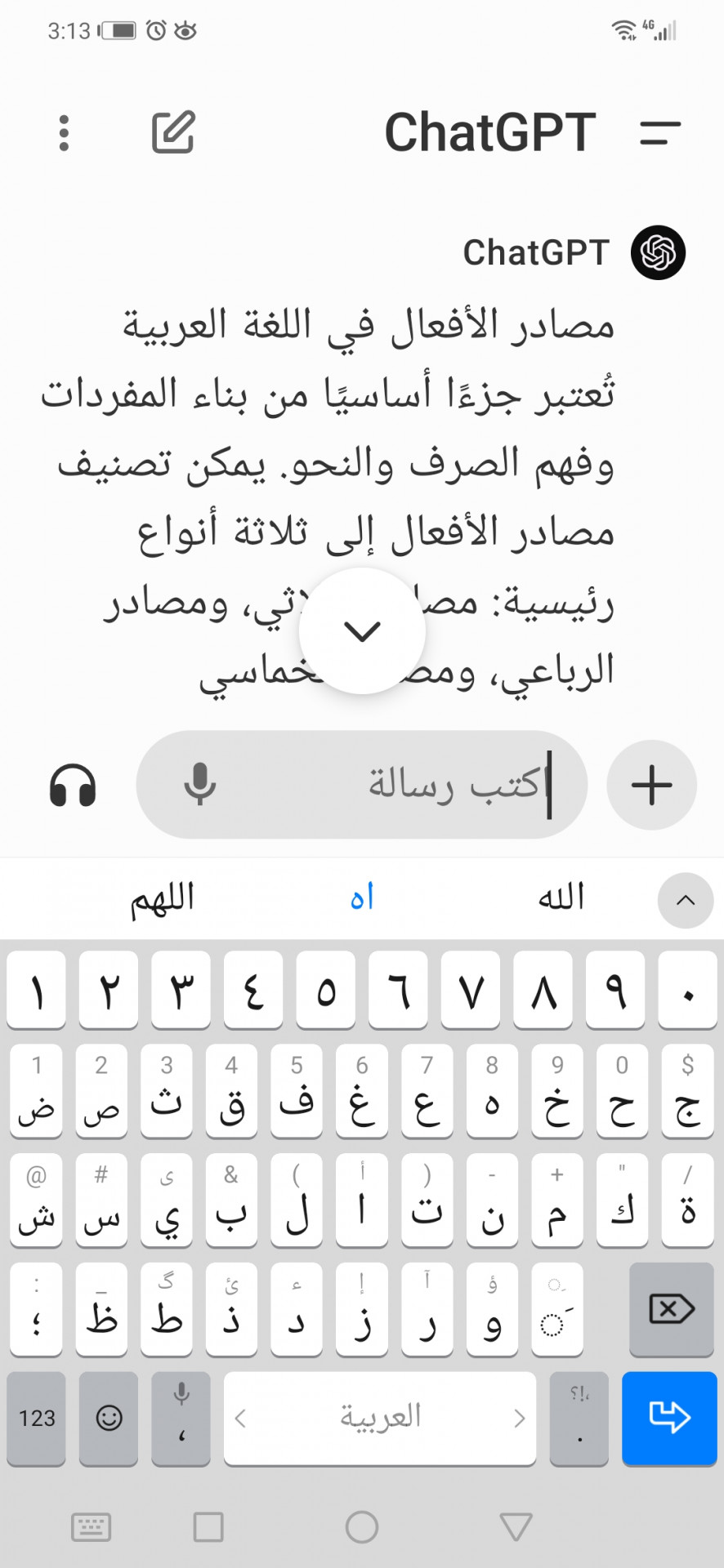The height and width of the screenshot is (1568, 724).
Task: Open the three-dot overflow menu
Action: 64,132
